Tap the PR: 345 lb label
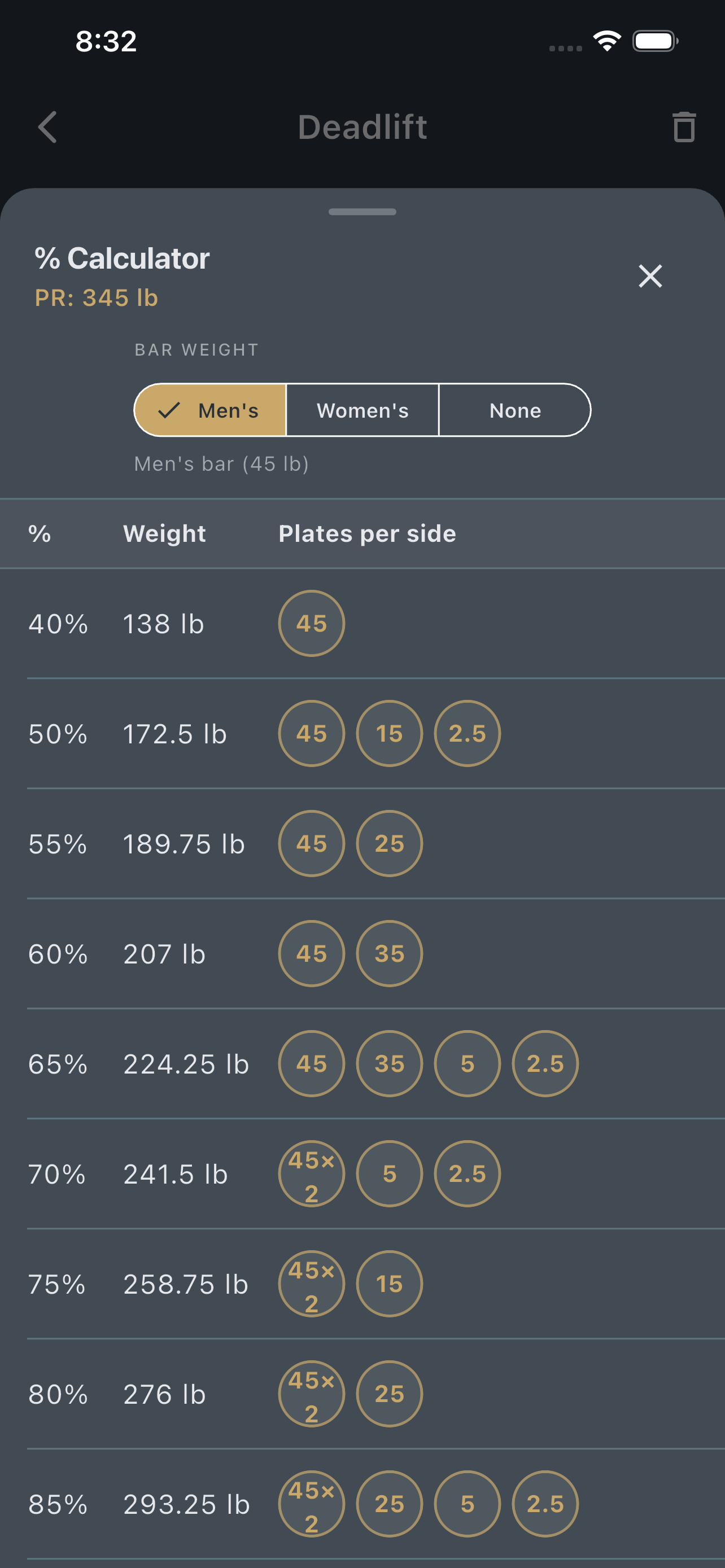Image resolution: width=725 pixels, height=1568 pixels. pyautogui.click(x=95, y=297)
